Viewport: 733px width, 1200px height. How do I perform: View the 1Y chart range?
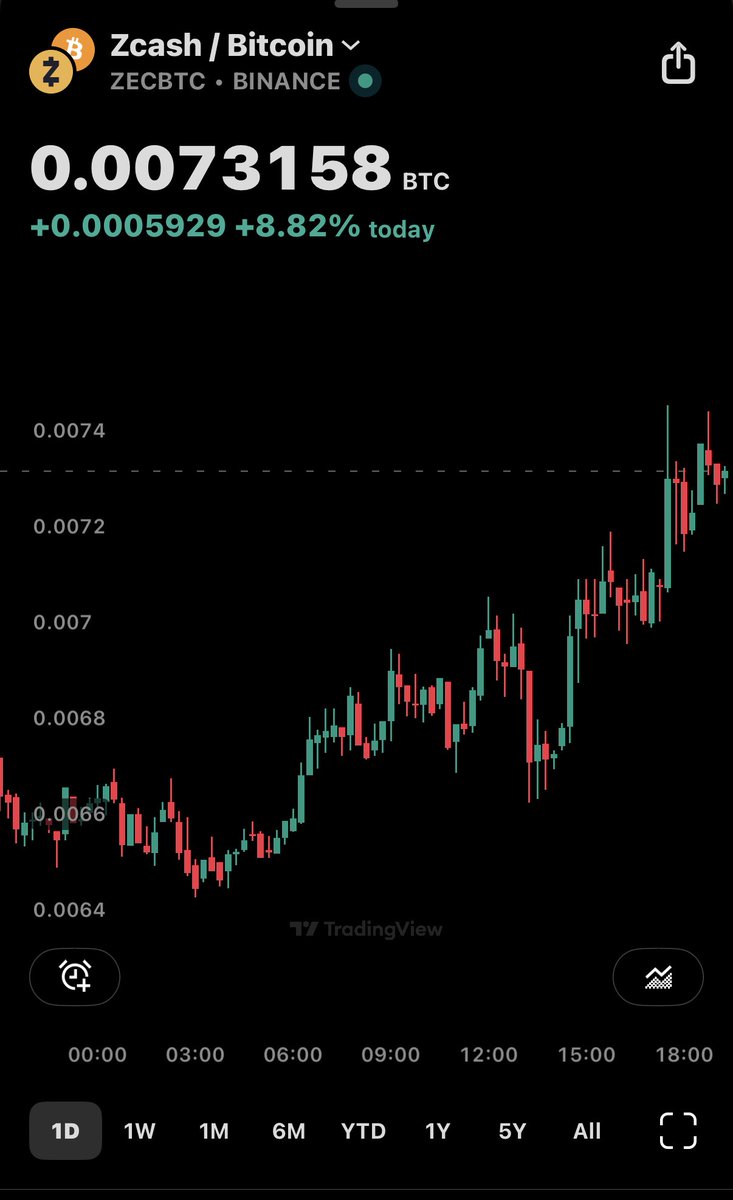point(437,1131)
